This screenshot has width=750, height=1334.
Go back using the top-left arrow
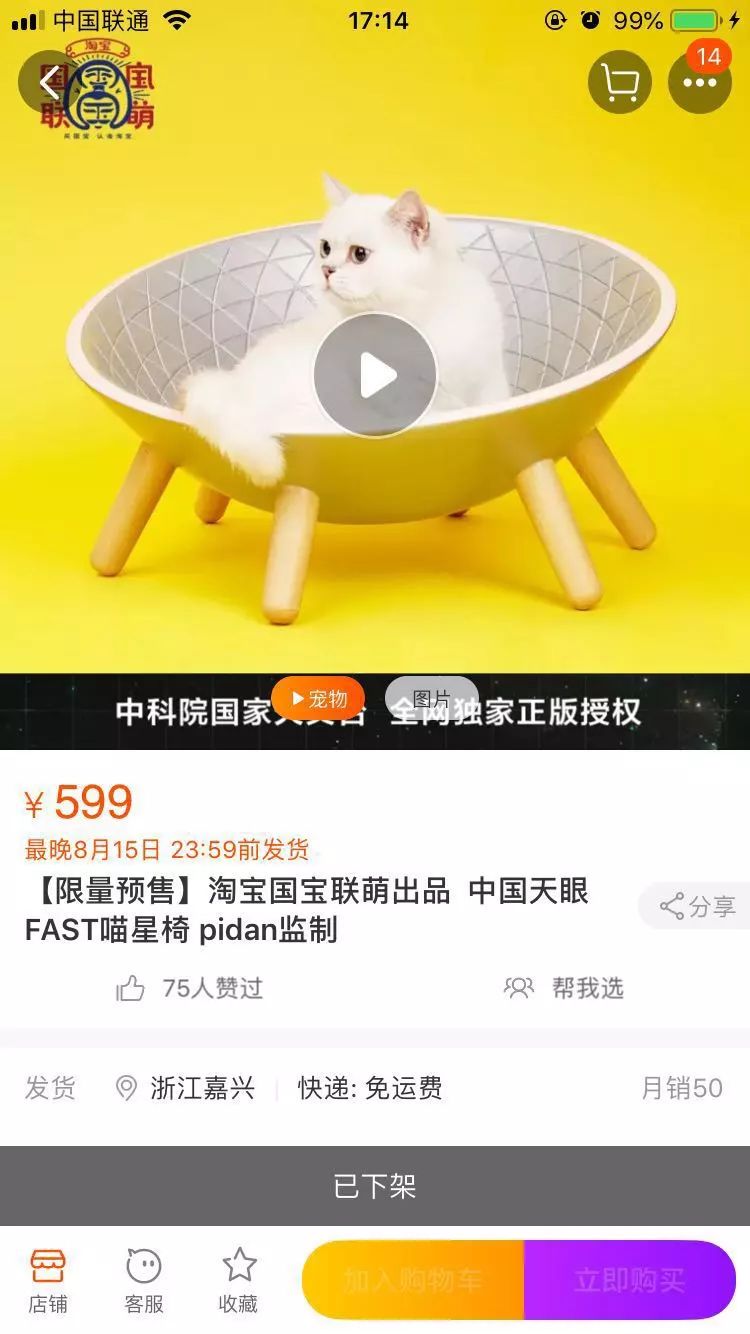click(x=50, y=82)
